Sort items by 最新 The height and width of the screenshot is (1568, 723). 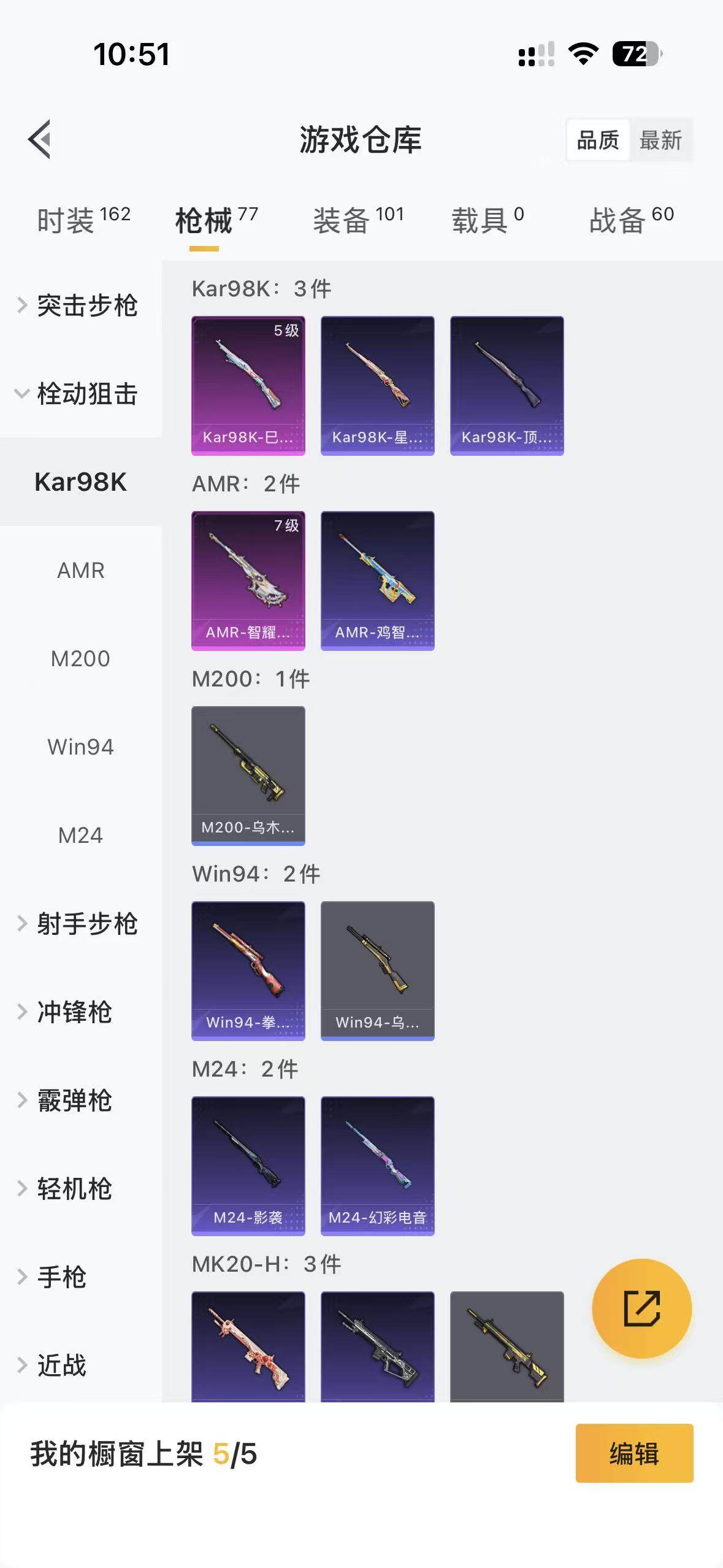[x=660, y=140]
